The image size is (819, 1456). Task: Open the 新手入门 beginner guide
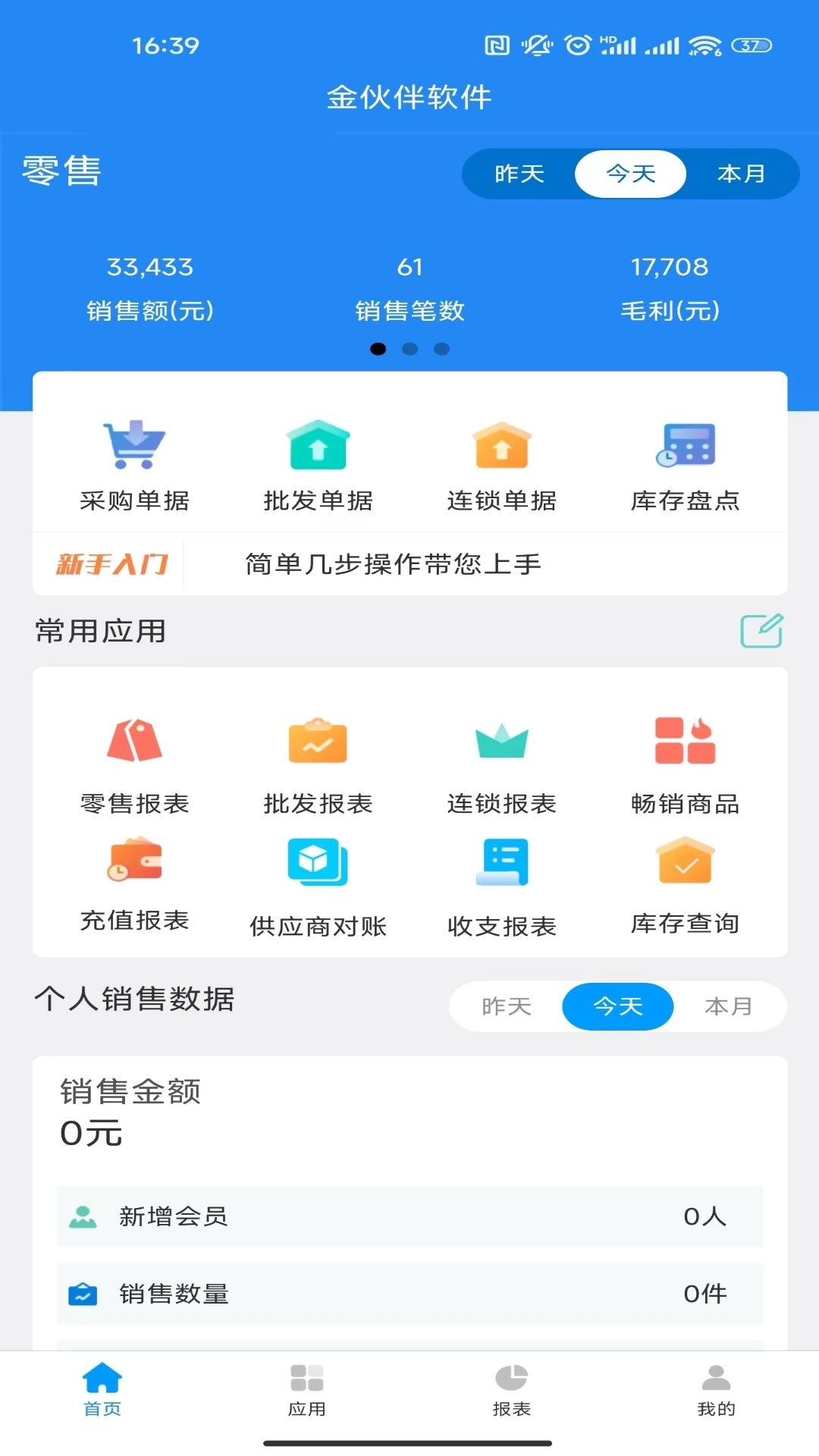pyautogui.click(x=114, y=563)
